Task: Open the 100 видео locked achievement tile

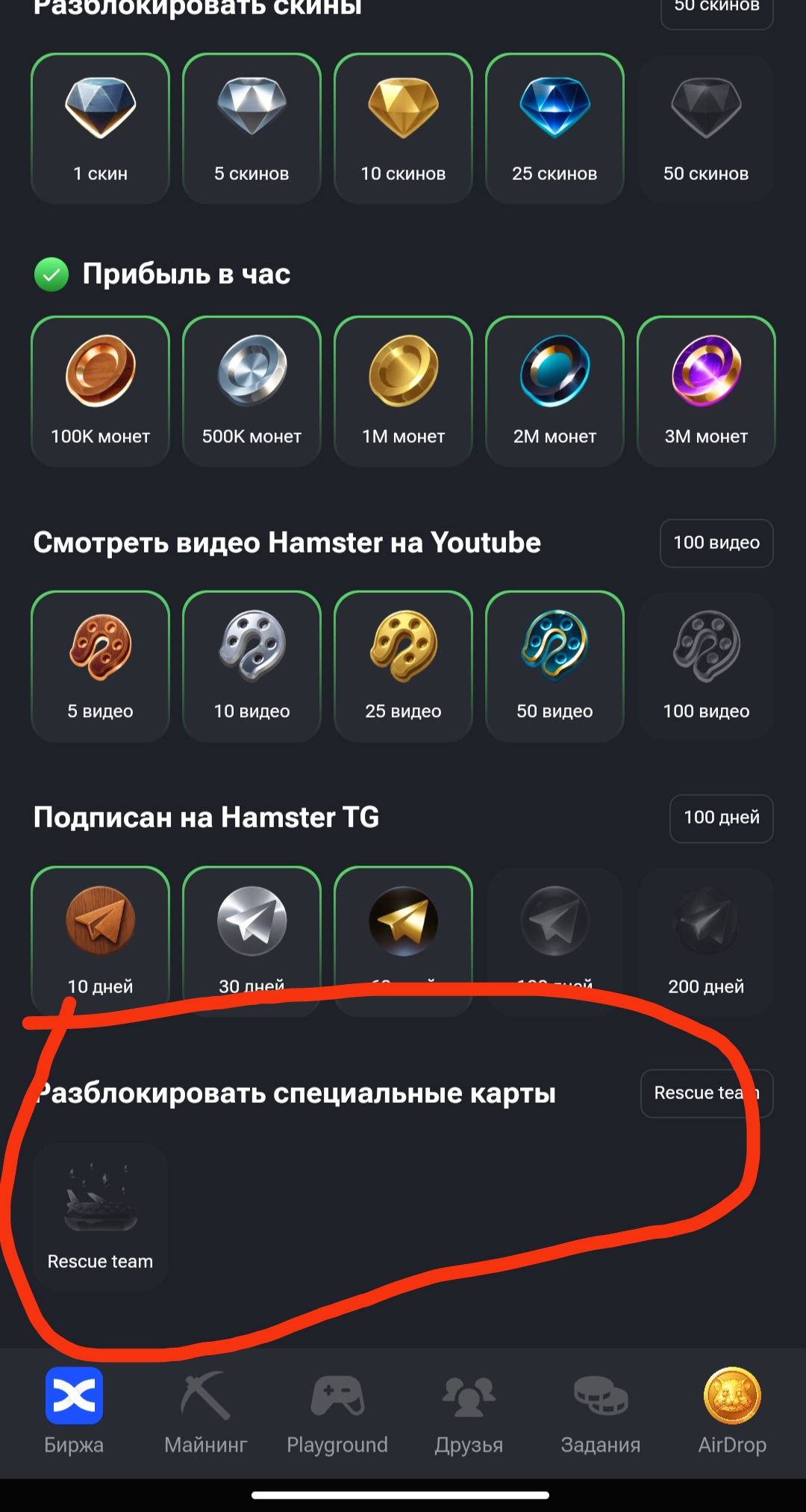Action: [706, 667]
